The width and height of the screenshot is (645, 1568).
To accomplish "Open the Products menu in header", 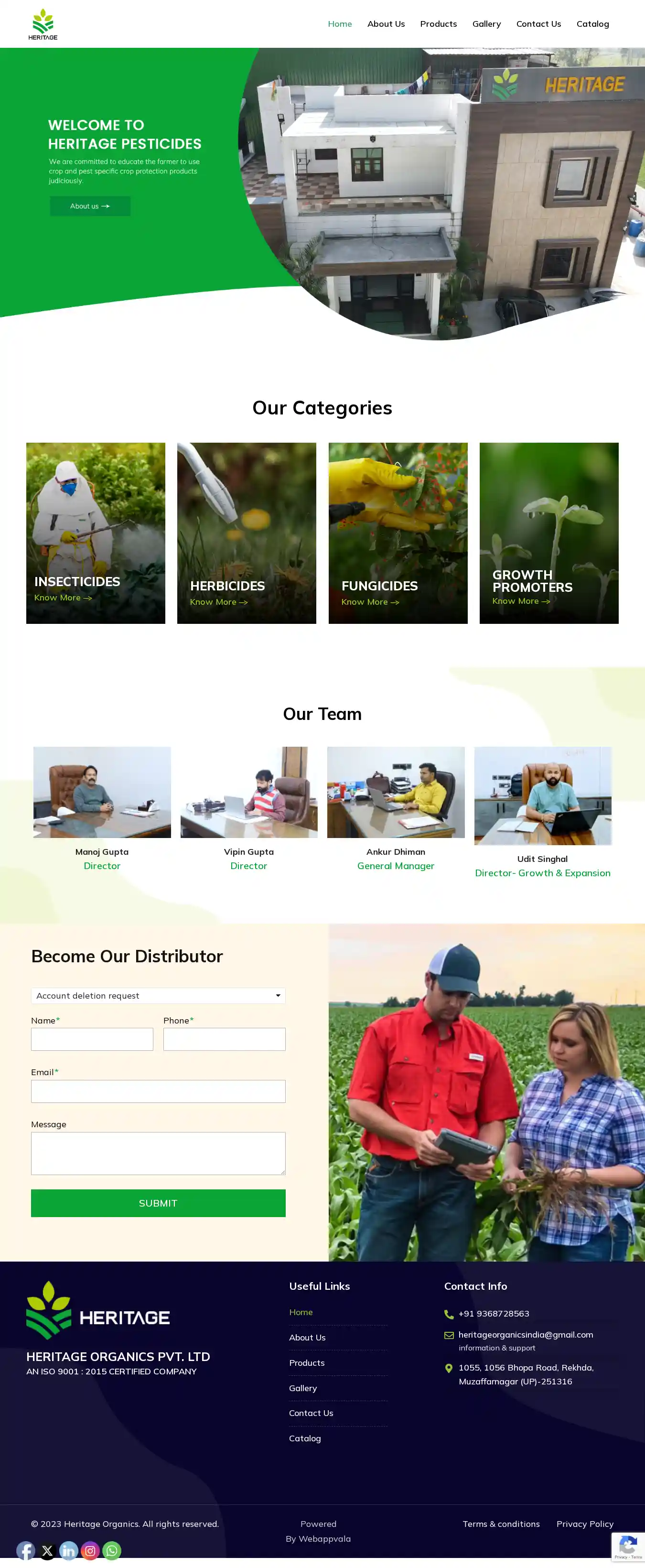I will click(x=438, y=24).
